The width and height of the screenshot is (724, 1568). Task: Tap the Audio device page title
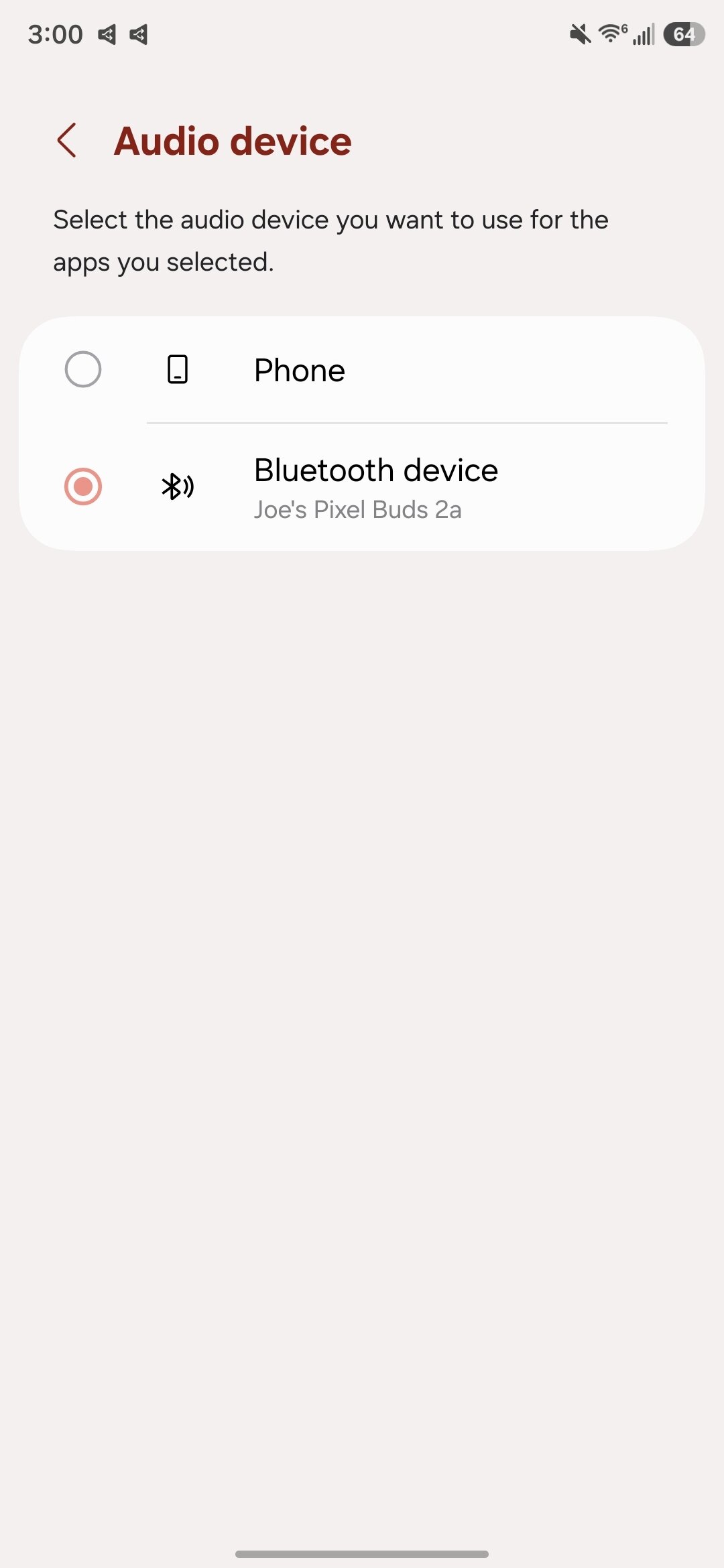click(x=233, y=141)
